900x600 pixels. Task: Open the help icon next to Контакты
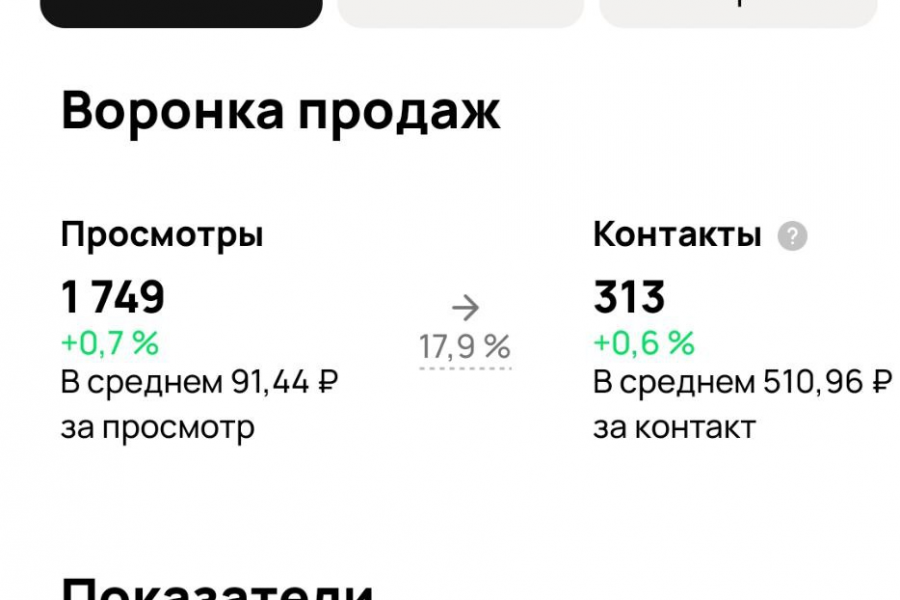tap(792, 237)
